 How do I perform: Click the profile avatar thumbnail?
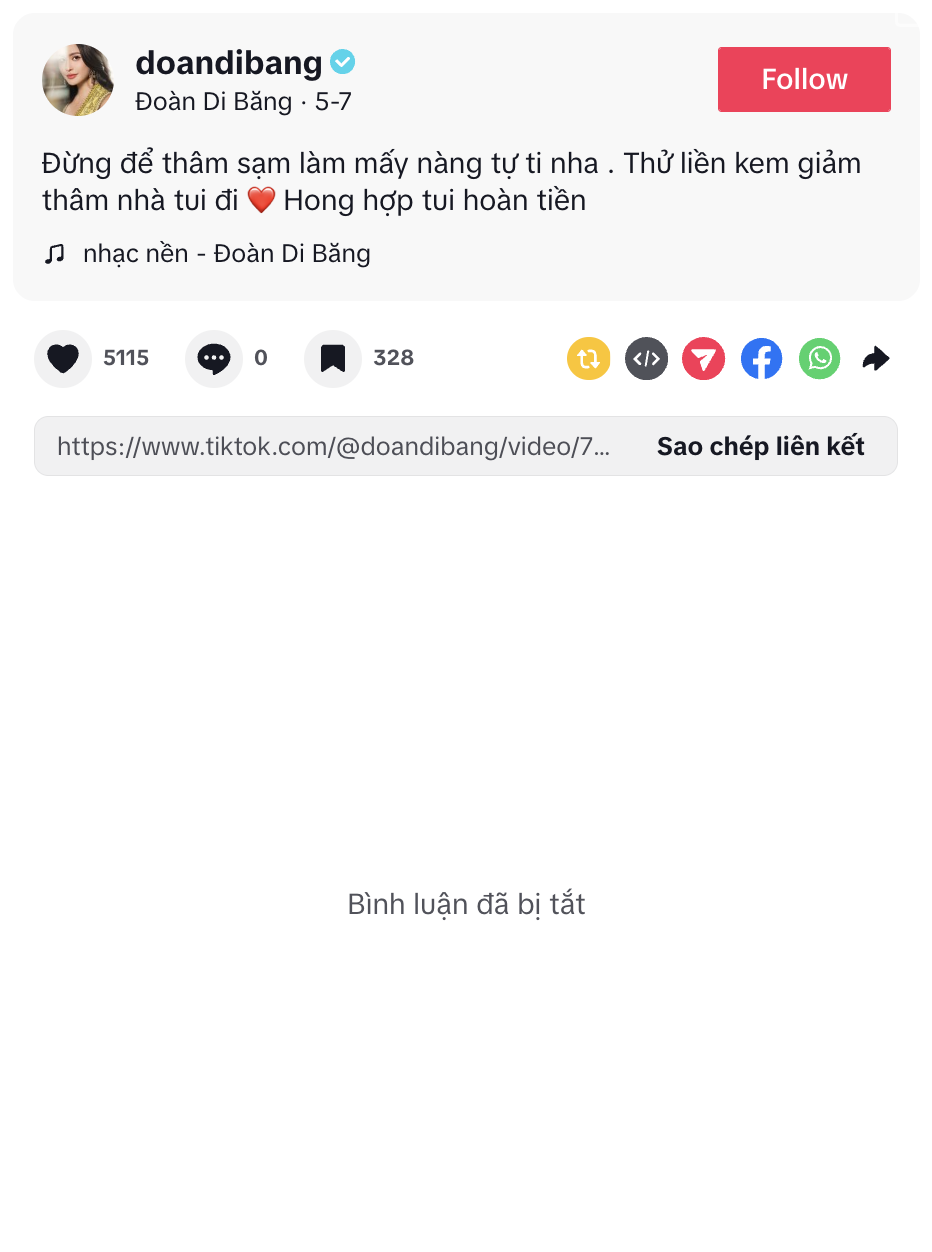pos(78,80)
